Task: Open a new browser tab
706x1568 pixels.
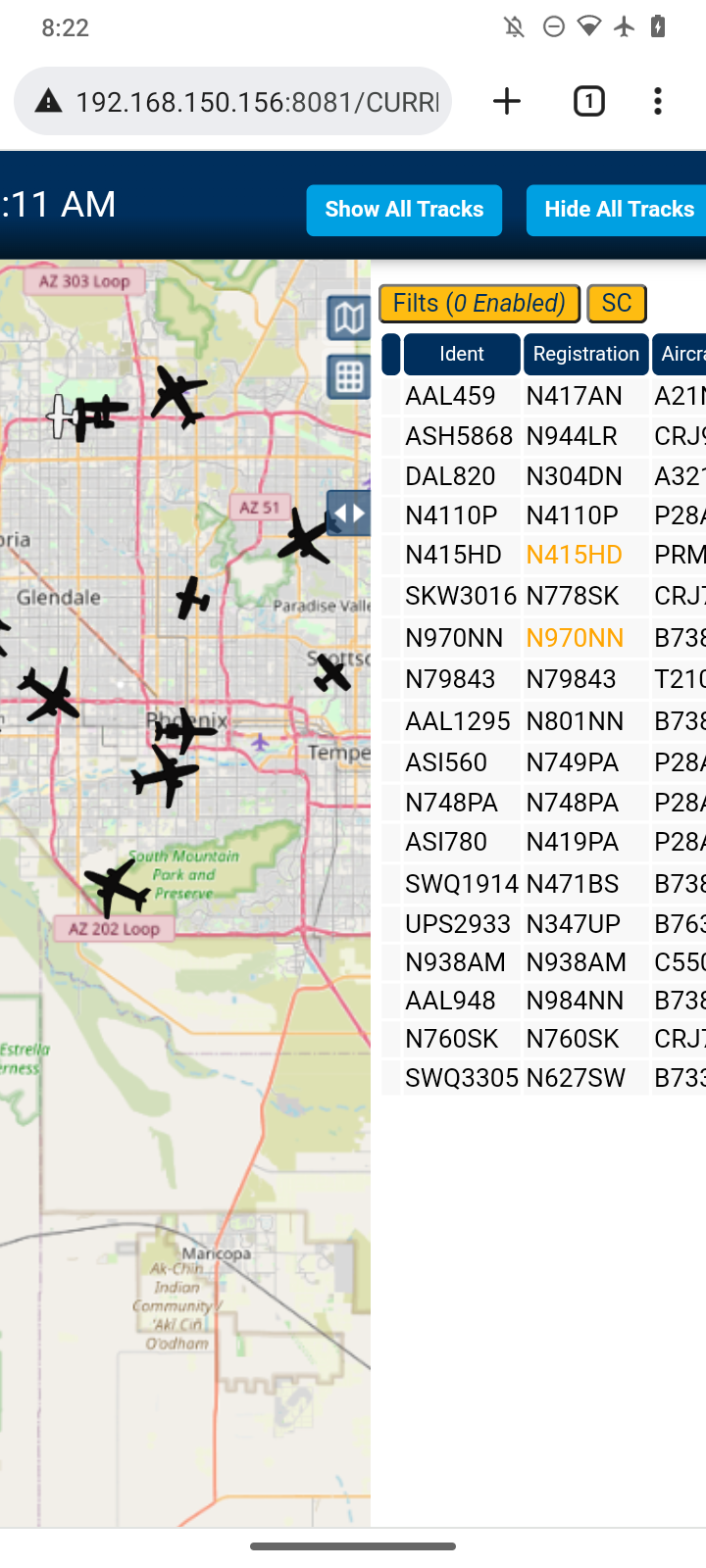Action: [x=507, y=101]
